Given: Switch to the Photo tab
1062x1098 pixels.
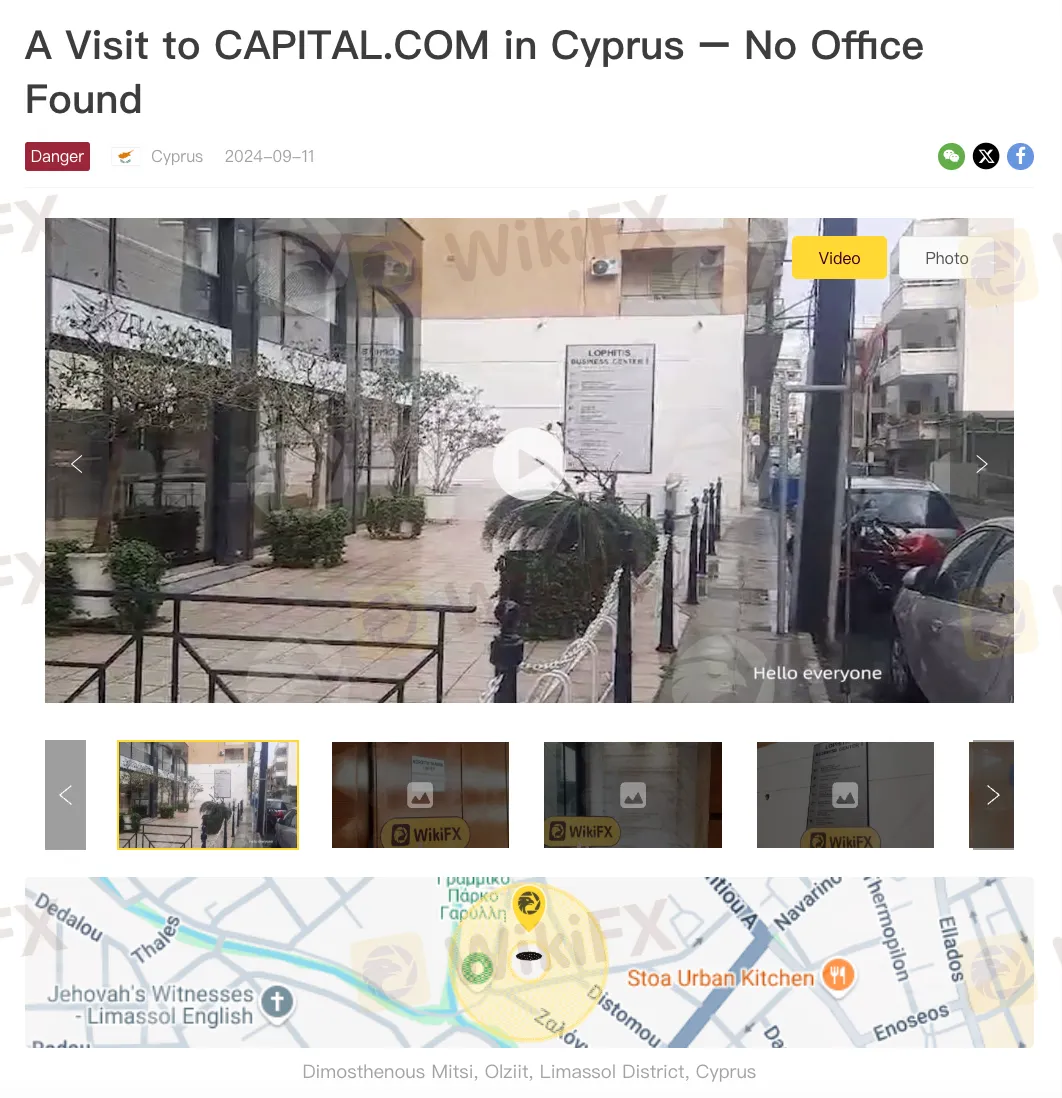Looking at the screenshot, I should 946,258.
